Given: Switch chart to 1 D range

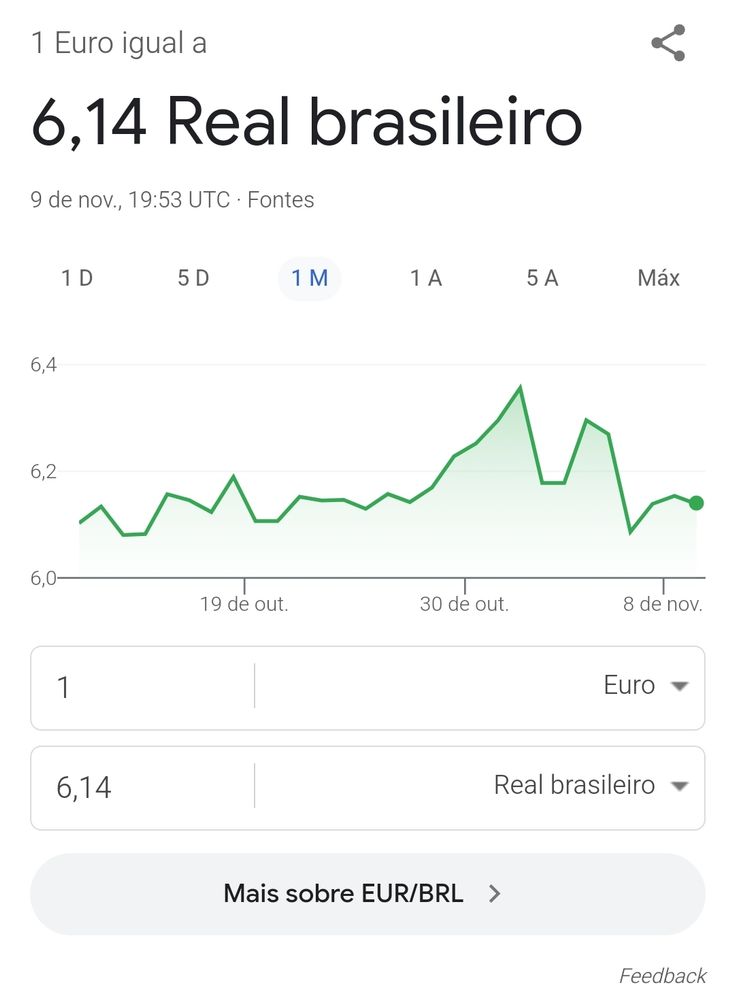Looking at the screenshot, I should (x=77, y=278).
